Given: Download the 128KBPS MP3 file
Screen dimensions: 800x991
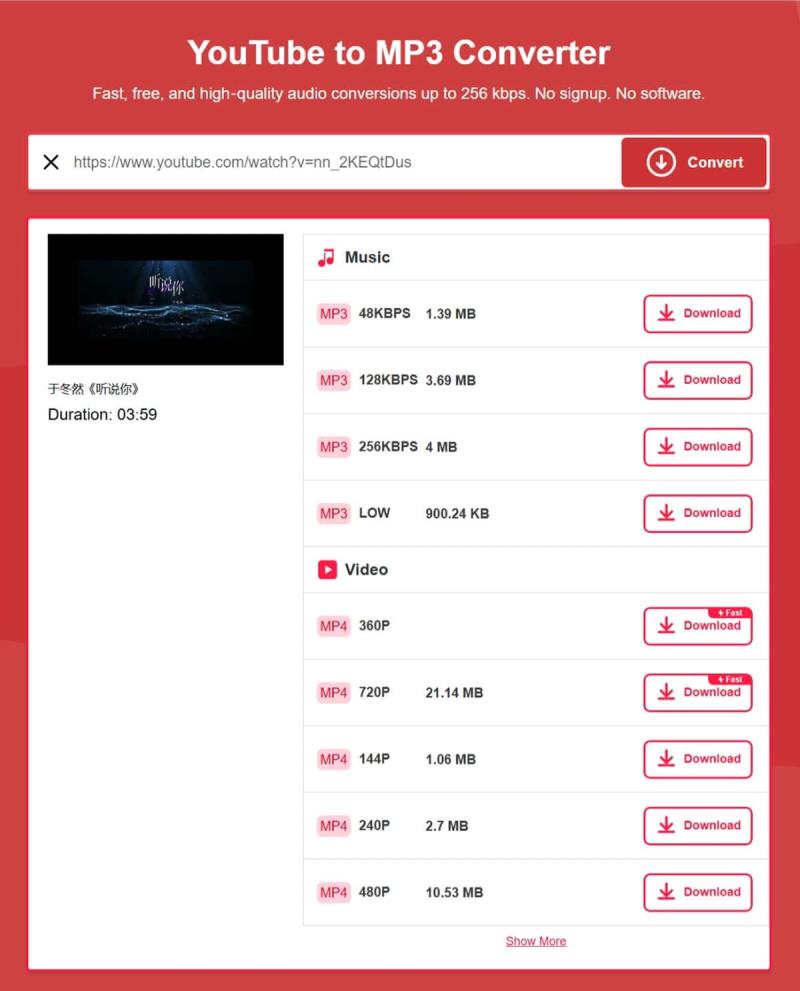Looking at the screenshot, I should [697, 380].
